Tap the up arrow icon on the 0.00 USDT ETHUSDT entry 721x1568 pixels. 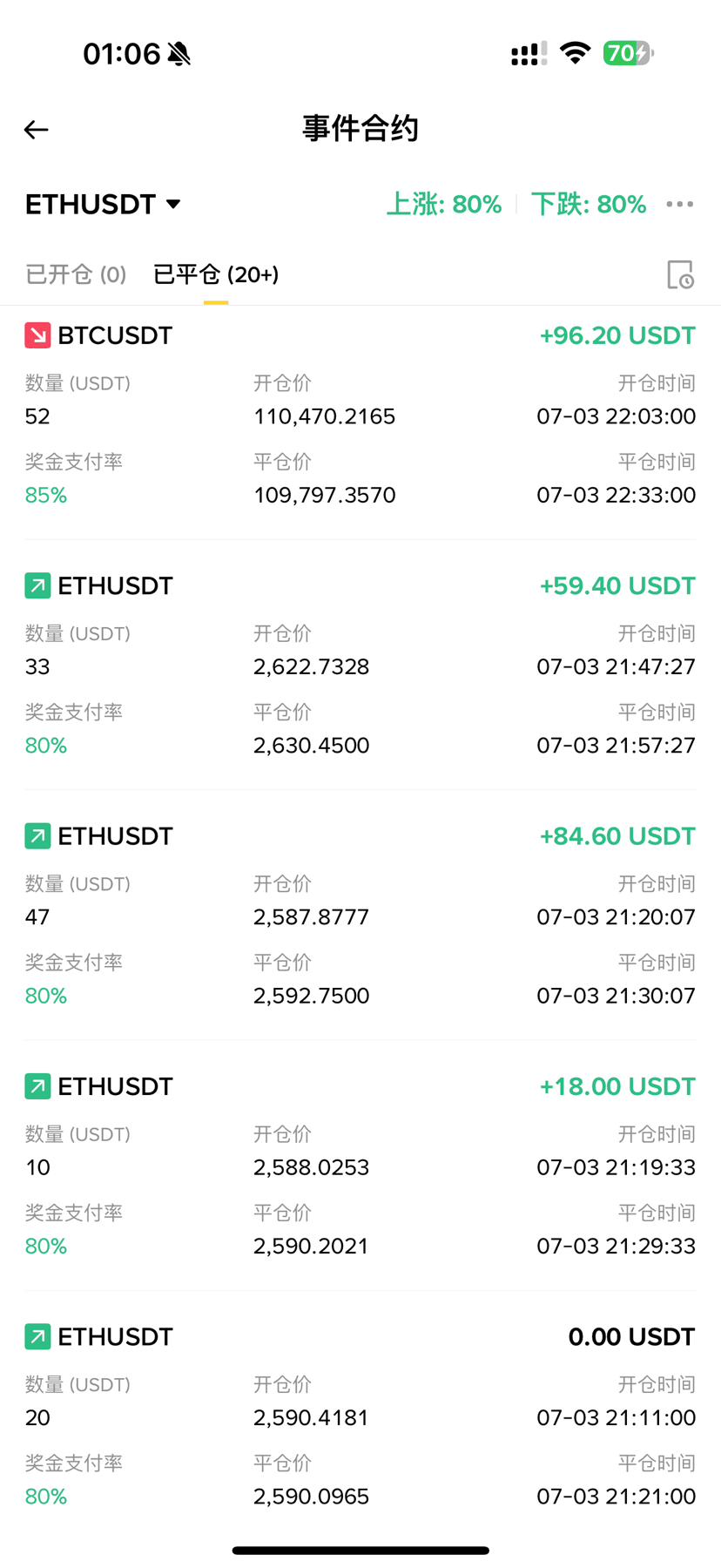[x=36, y=1336]
